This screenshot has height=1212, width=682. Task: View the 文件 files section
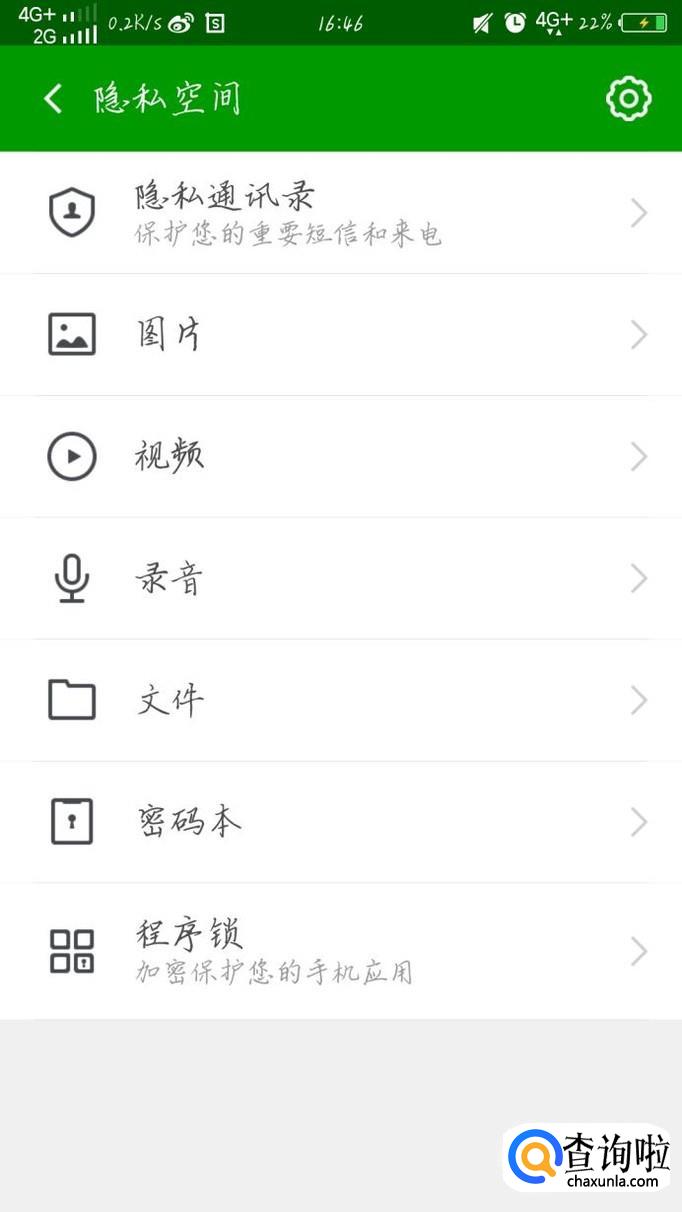340,701
